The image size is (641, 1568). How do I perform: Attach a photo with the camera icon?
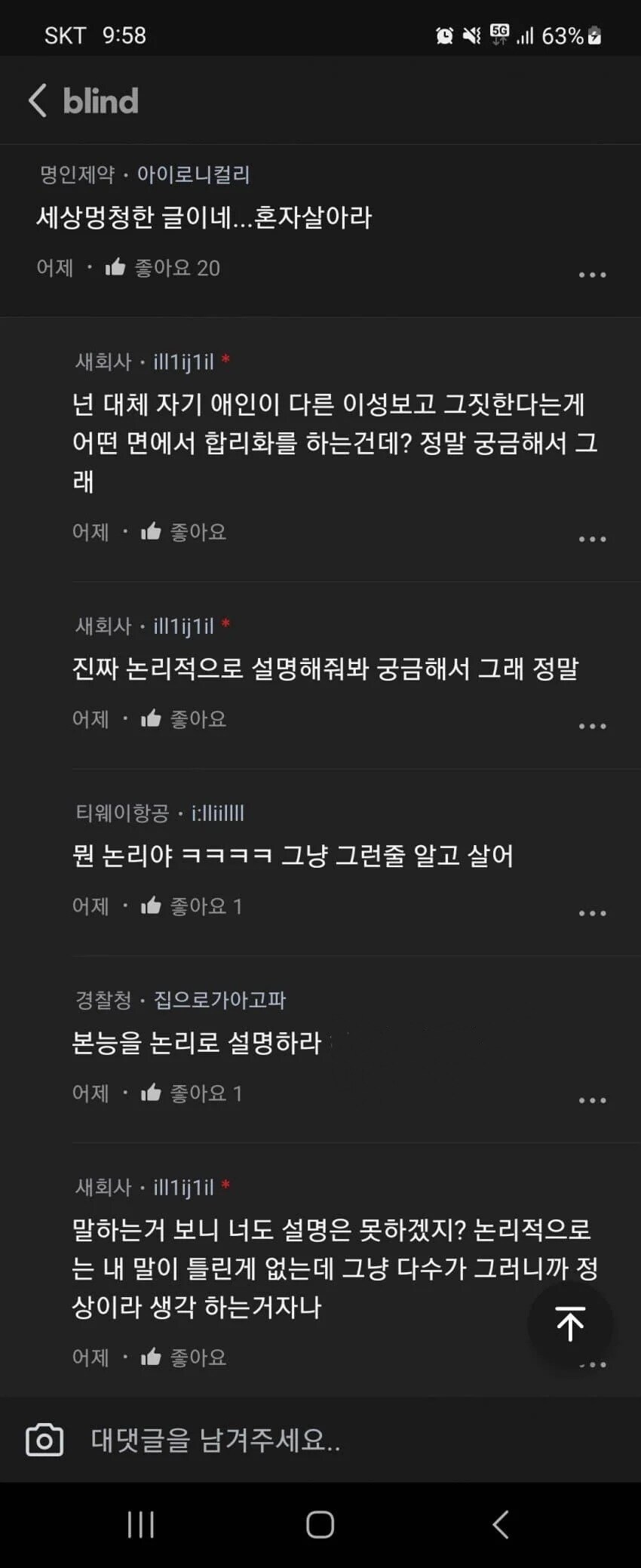pos(44,1440)
